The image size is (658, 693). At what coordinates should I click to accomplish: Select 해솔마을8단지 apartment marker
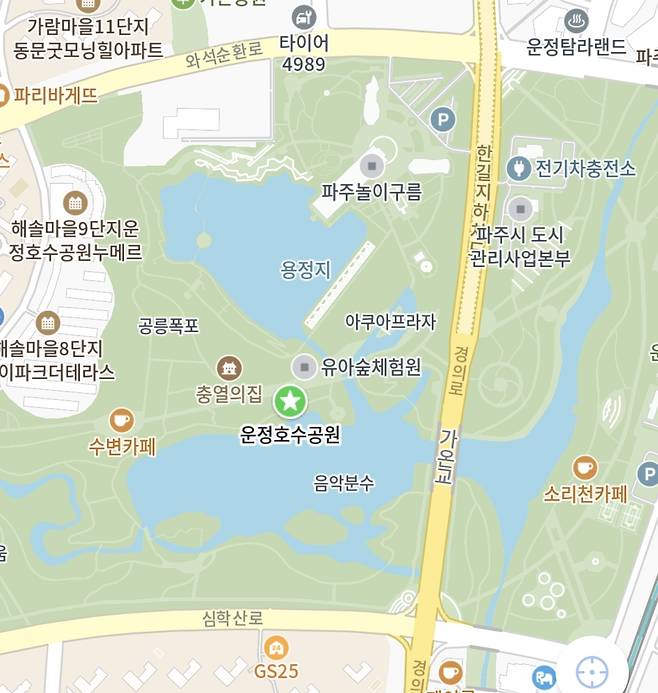(x=47, y=323)
